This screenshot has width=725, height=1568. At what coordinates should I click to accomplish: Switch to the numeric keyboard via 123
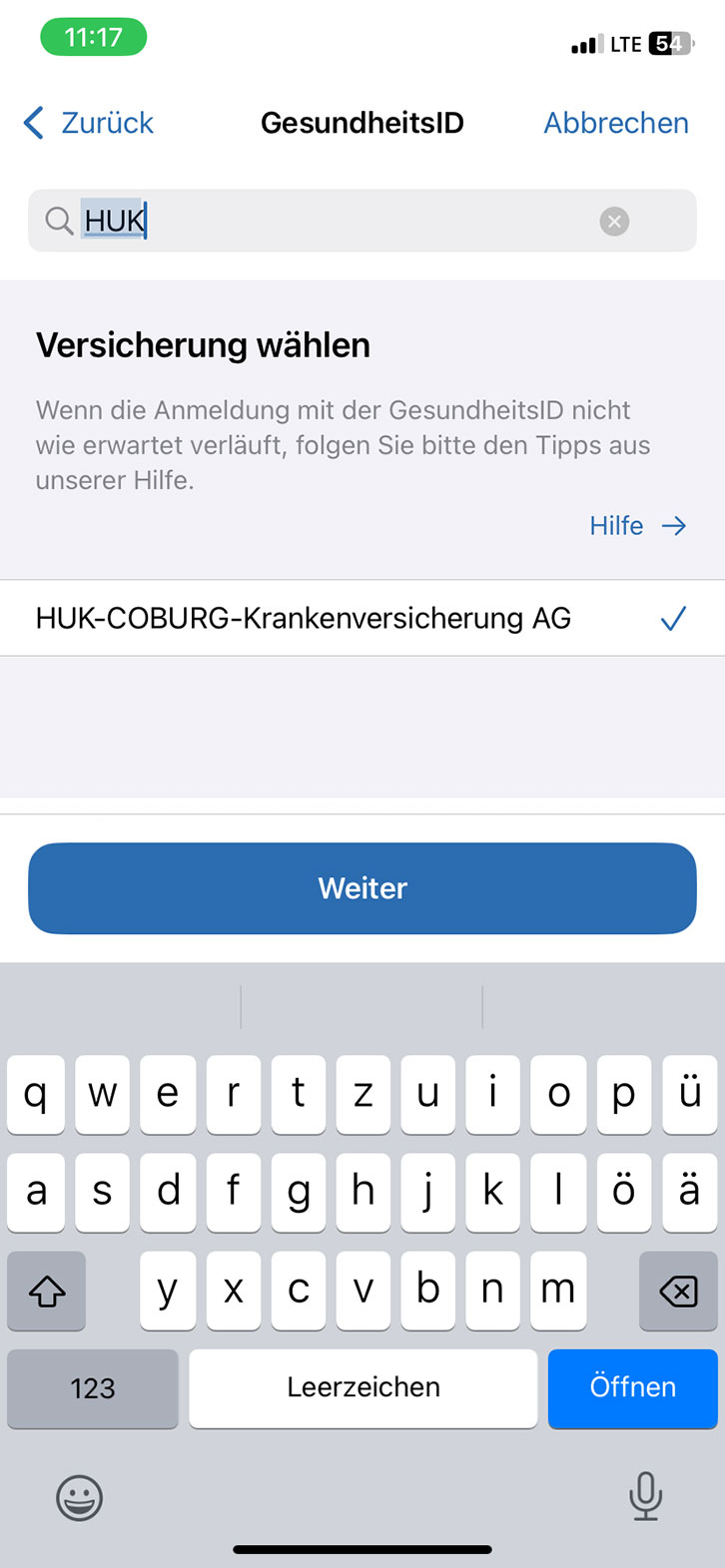[92, 1388]
